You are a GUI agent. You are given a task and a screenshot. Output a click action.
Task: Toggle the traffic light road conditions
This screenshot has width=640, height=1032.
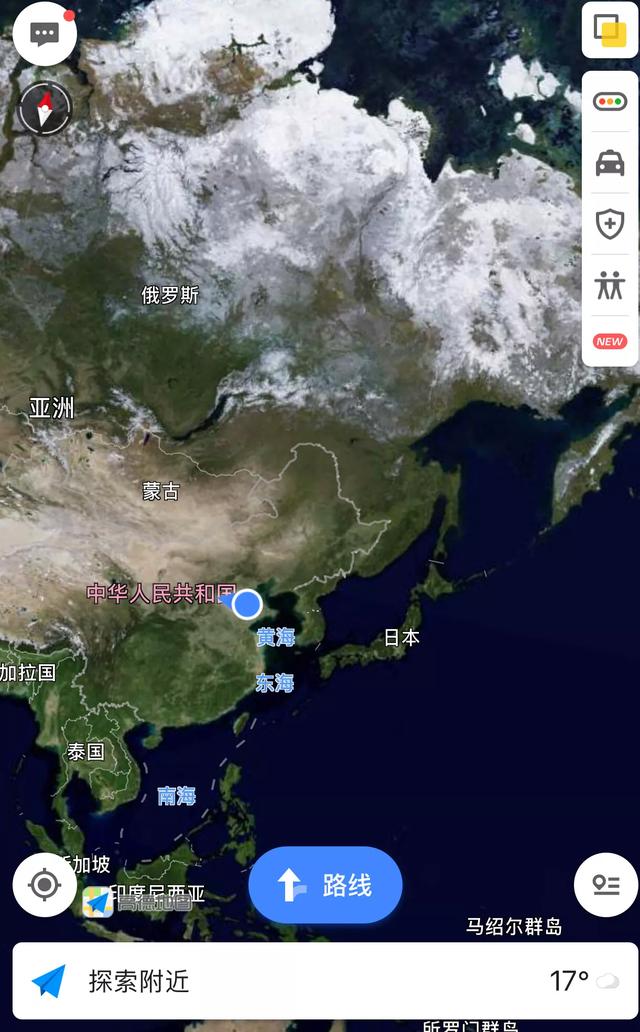[x=610, y=102]
